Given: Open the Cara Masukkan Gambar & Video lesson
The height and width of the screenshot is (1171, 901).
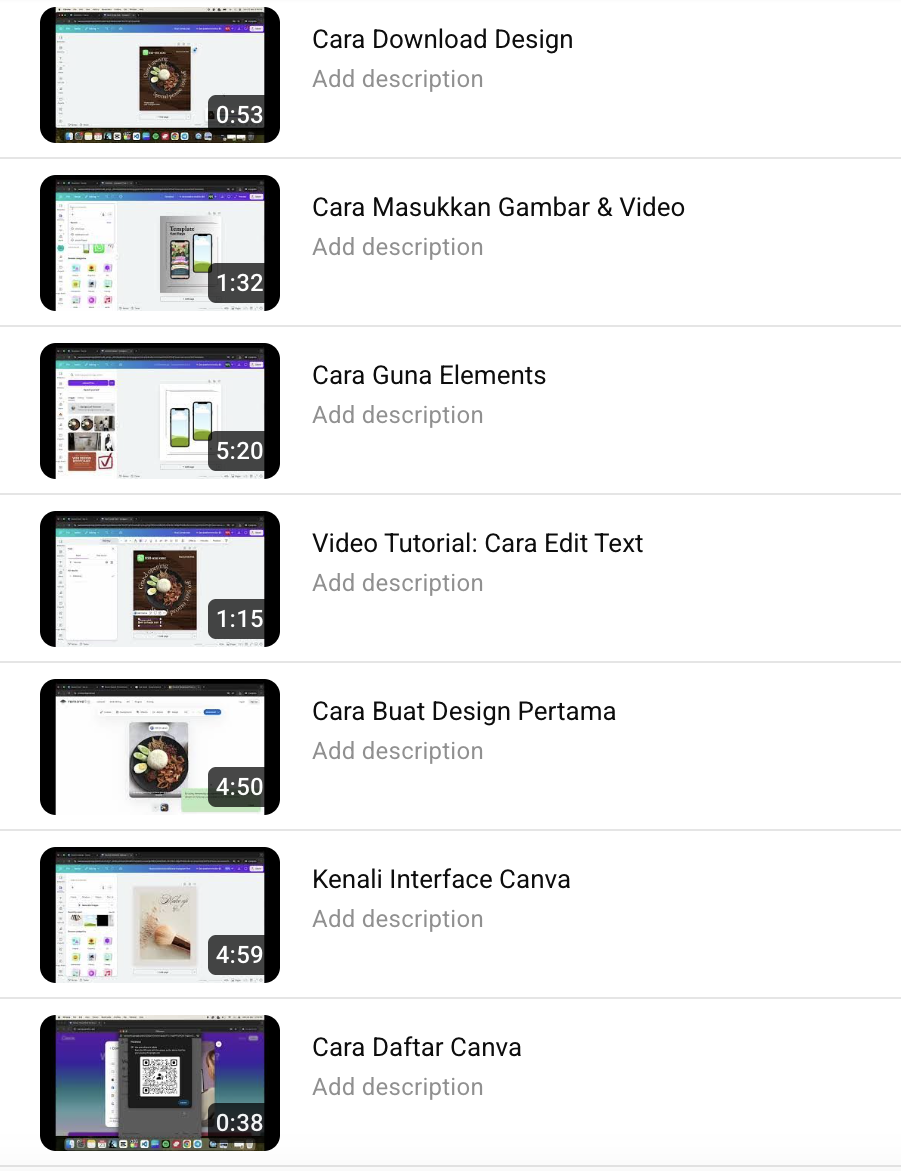Looking at the screenshot, I should [498, 208].
